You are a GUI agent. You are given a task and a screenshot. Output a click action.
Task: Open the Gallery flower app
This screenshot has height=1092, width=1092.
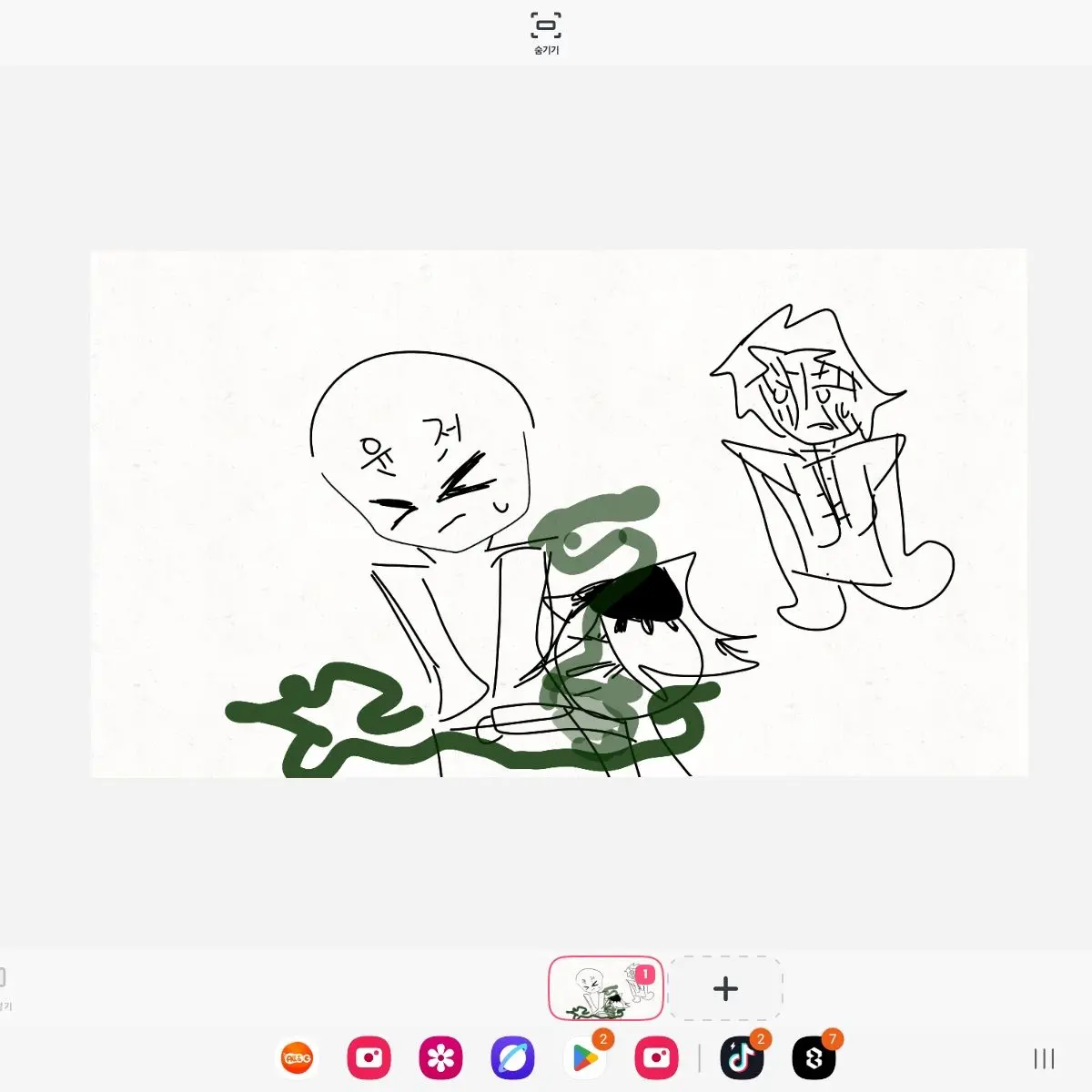click(x=440, y=1058)
